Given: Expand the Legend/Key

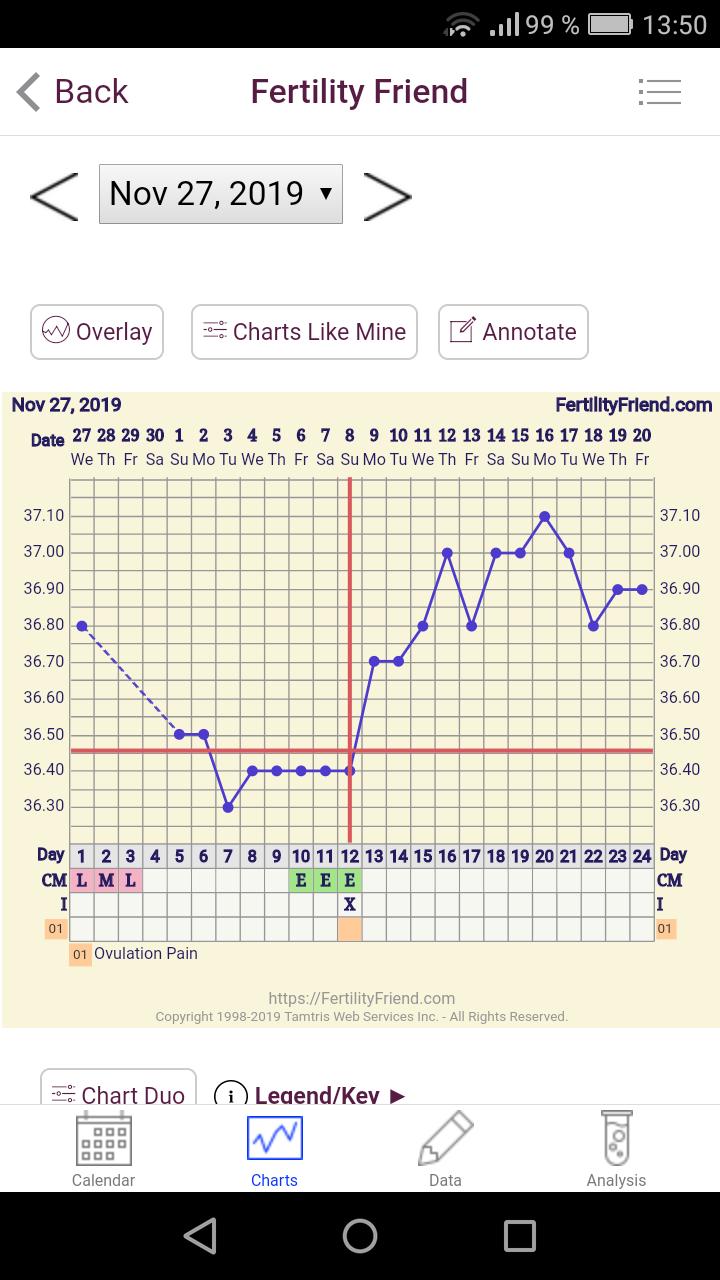Looking at the screenshot, I should coord(312,1094).
